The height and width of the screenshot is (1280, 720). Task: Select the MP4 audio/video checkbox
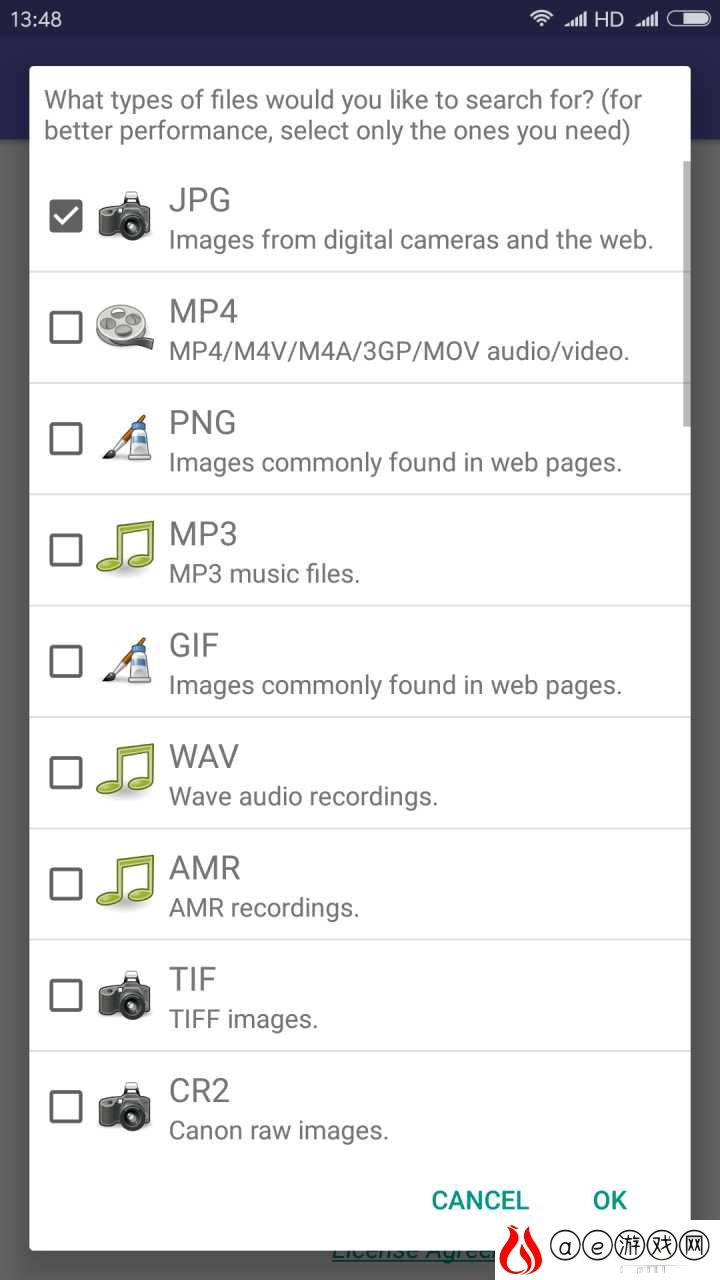tap(66, 327)
